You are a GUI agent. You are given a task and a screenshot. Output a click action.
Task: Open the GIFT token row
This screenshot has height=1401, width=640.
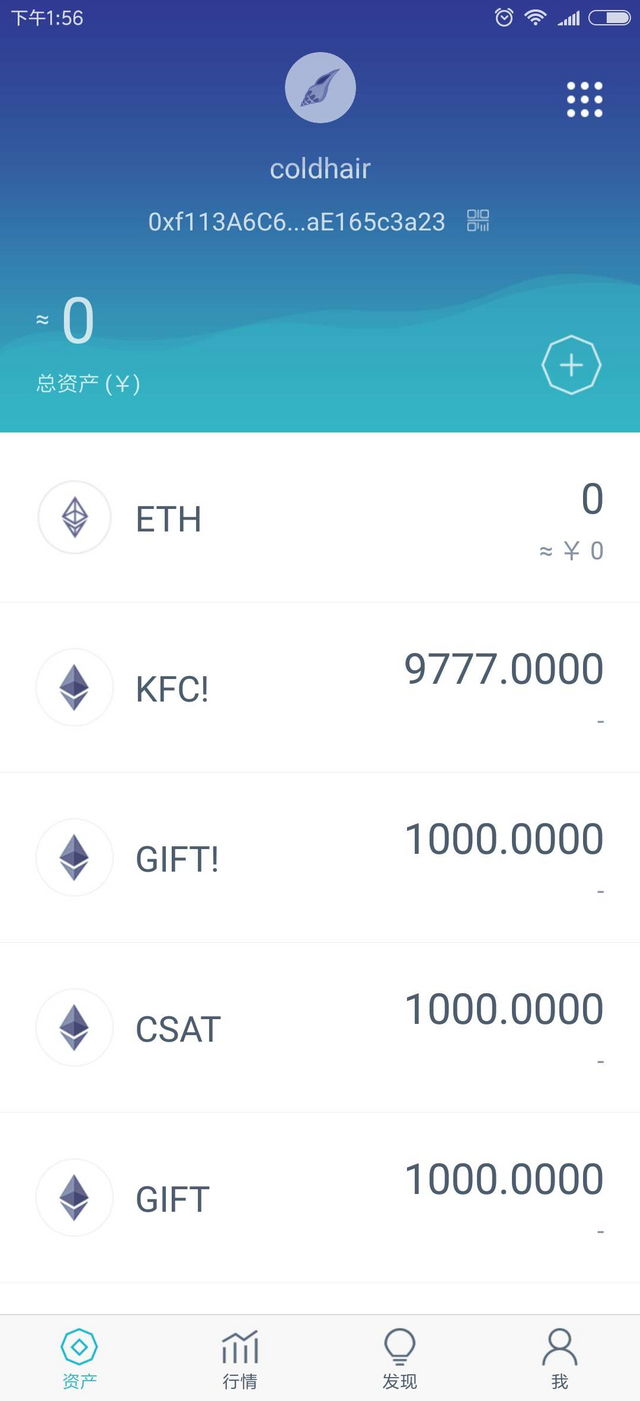coord(320,1198)
